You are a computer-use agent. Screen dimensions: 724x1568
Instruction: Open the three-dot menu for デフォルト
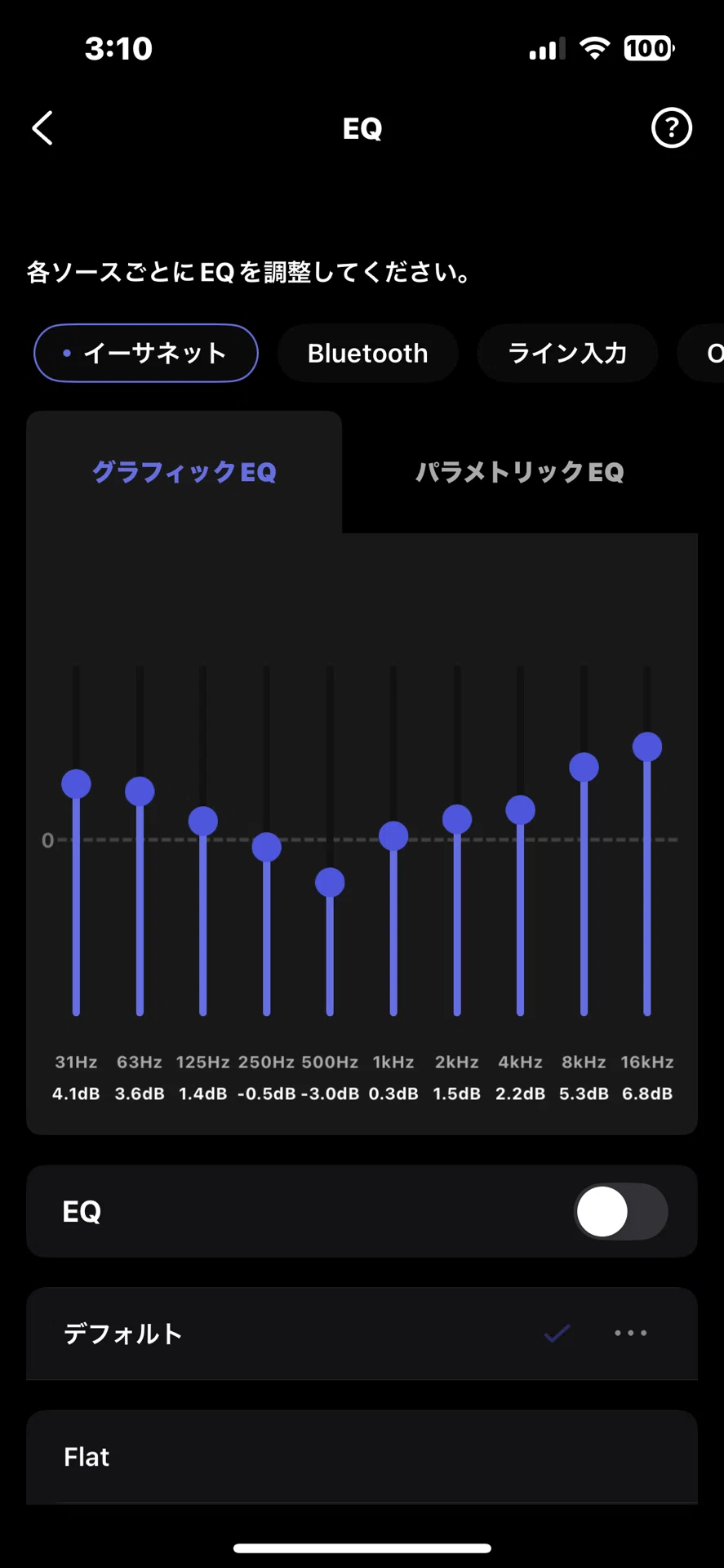(x=631, y=1333)
